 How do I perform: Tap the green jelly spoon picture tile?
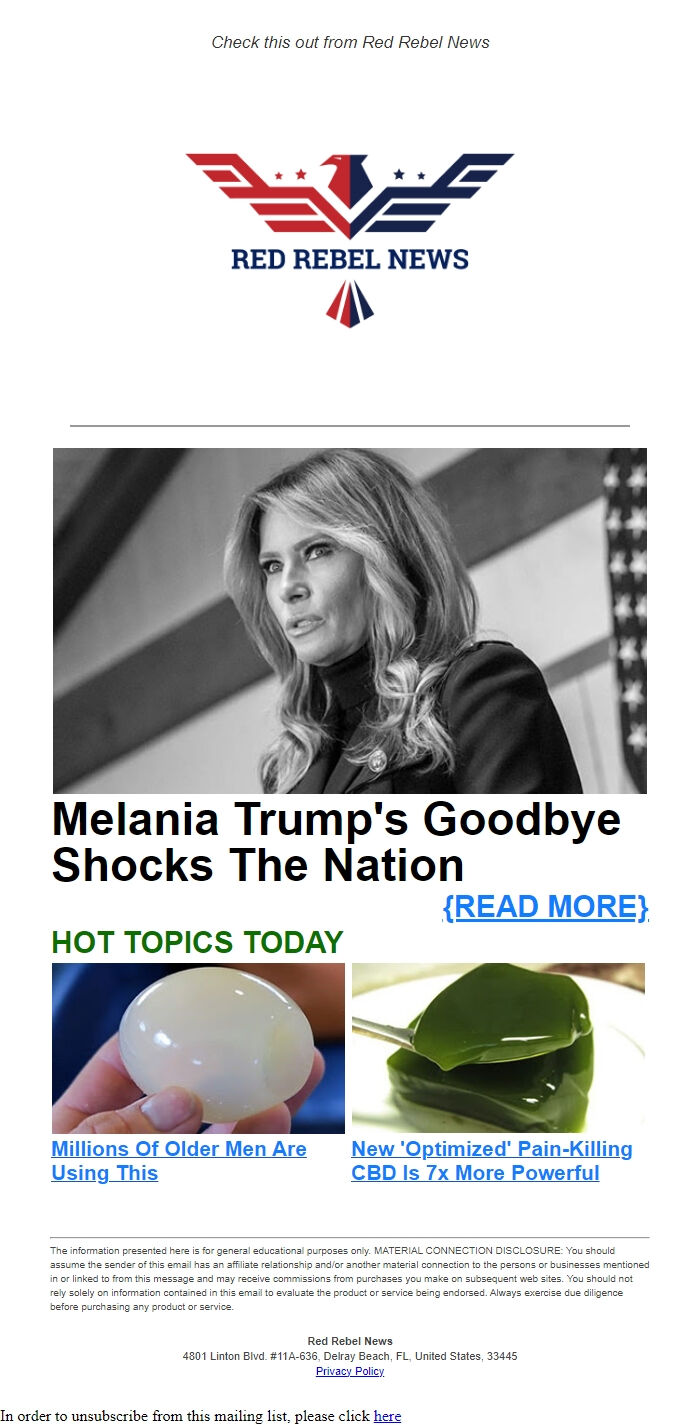click(x=498, y=1047)
